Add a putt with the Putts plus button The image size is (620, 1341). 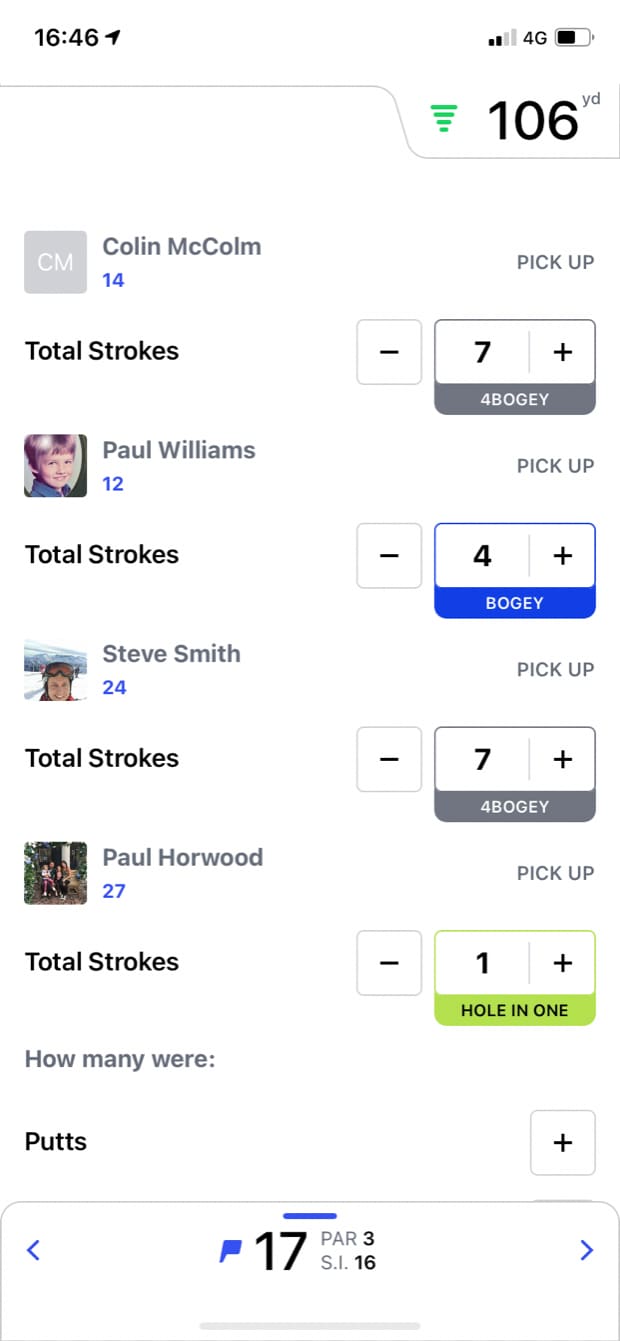pos(563,1143)
